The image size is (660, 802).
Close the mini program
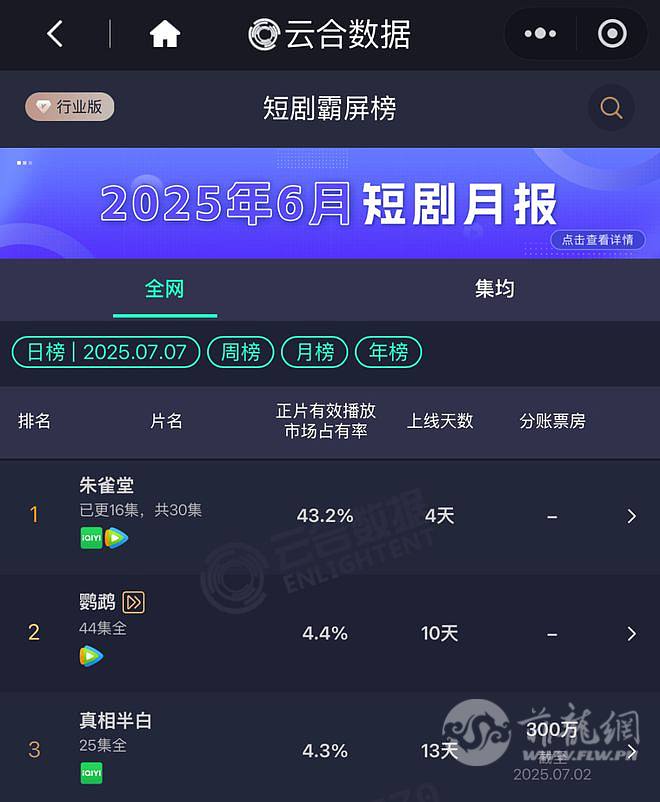[611, 34]
